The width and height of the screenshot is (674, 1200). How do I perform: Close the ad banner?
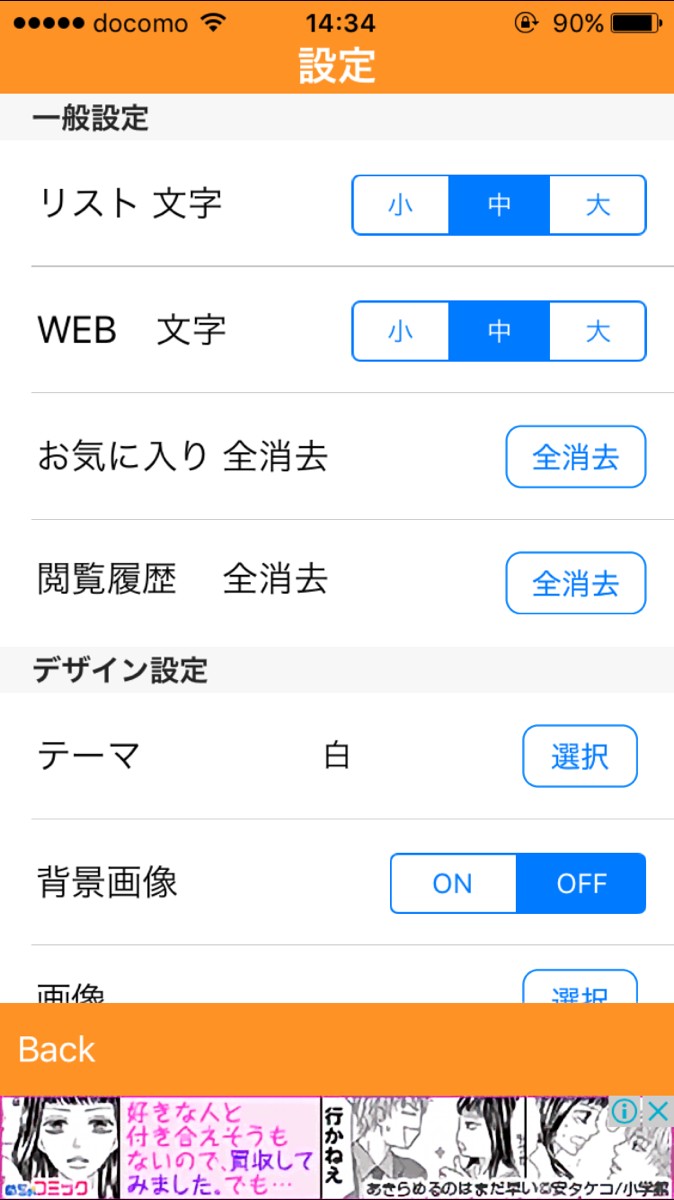point(656,1112)
